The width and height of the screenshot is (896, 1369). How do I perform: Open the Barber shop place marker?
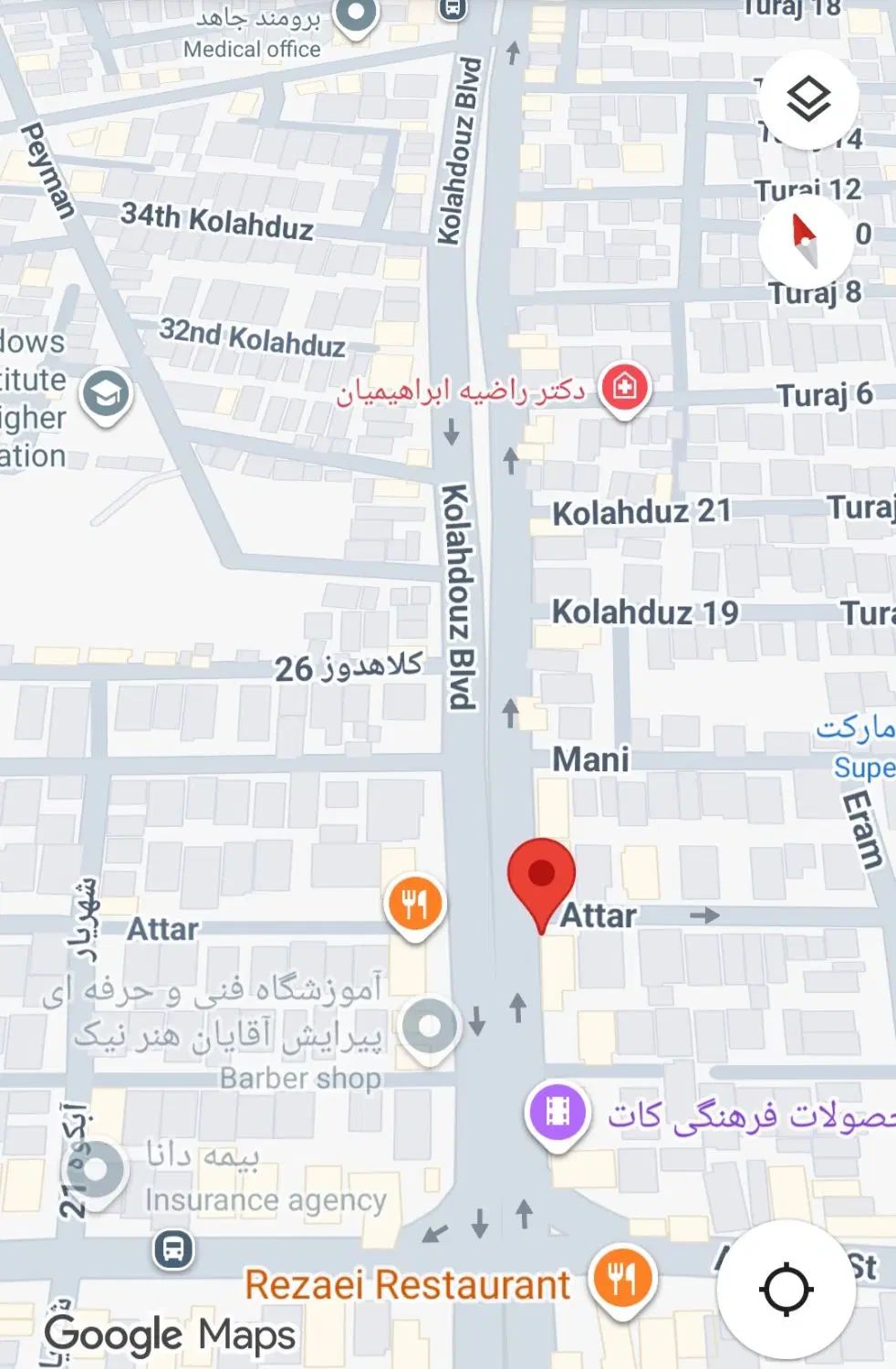coord(430,1027)
